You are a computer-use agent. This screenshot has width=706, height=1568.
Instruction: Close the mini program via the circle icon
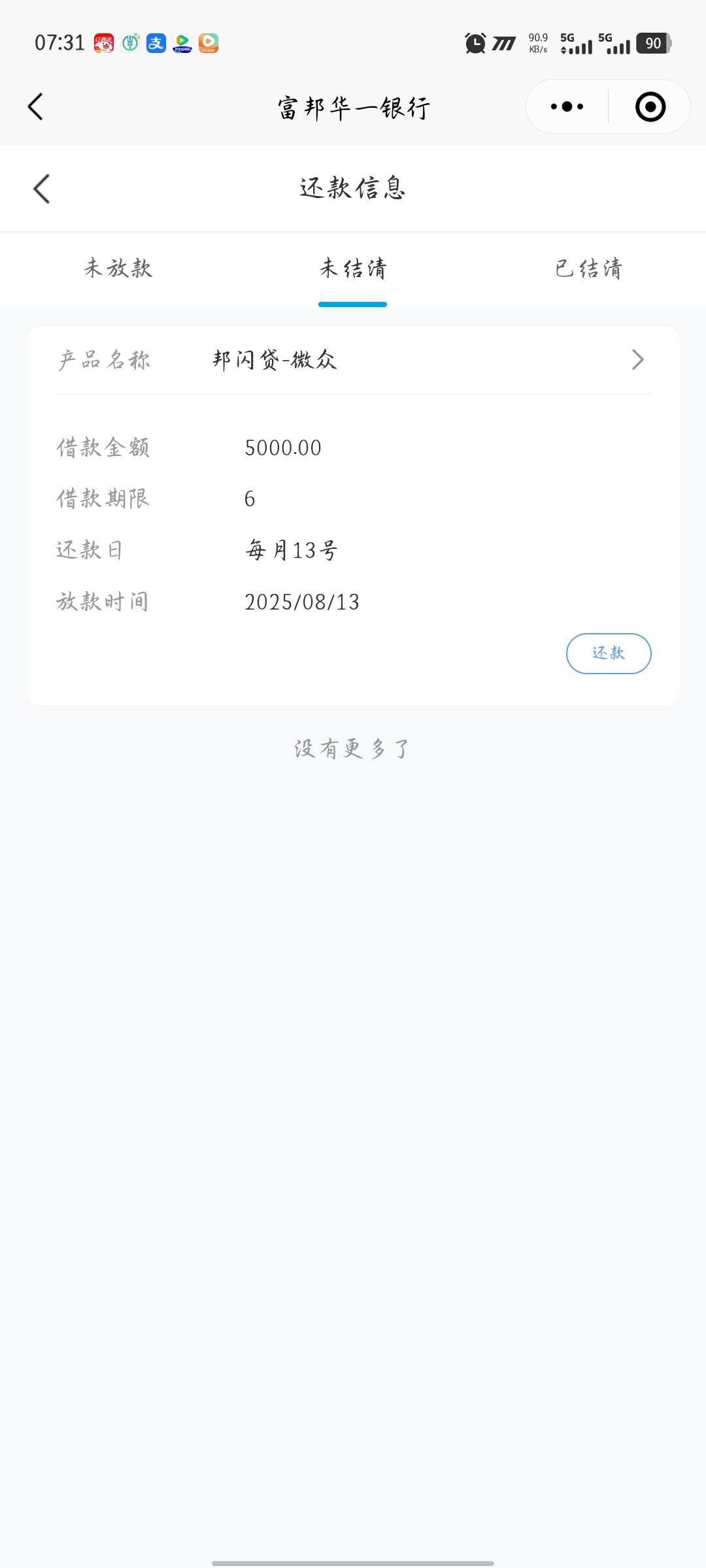650,106
